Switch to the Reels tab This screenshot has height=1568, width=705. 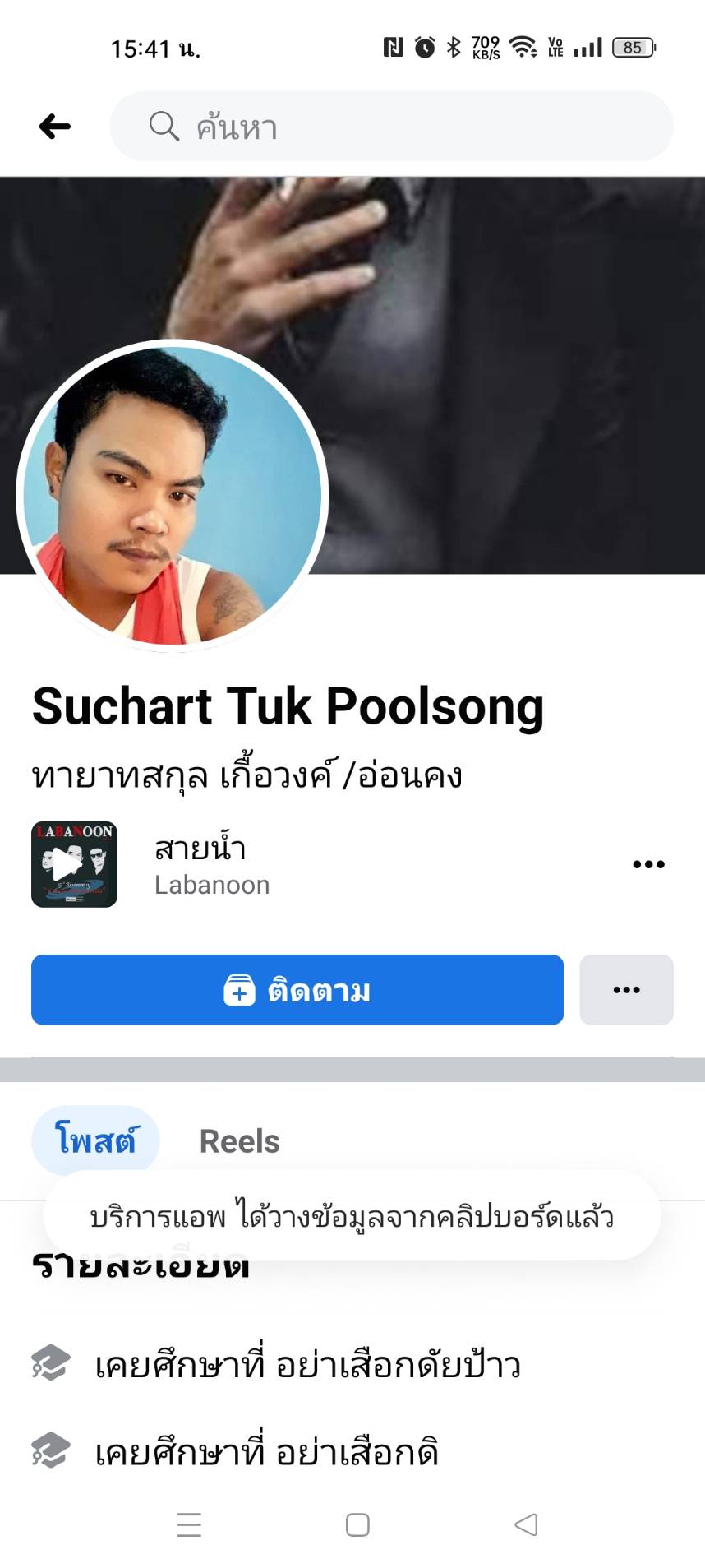[x=240, y=1141]
